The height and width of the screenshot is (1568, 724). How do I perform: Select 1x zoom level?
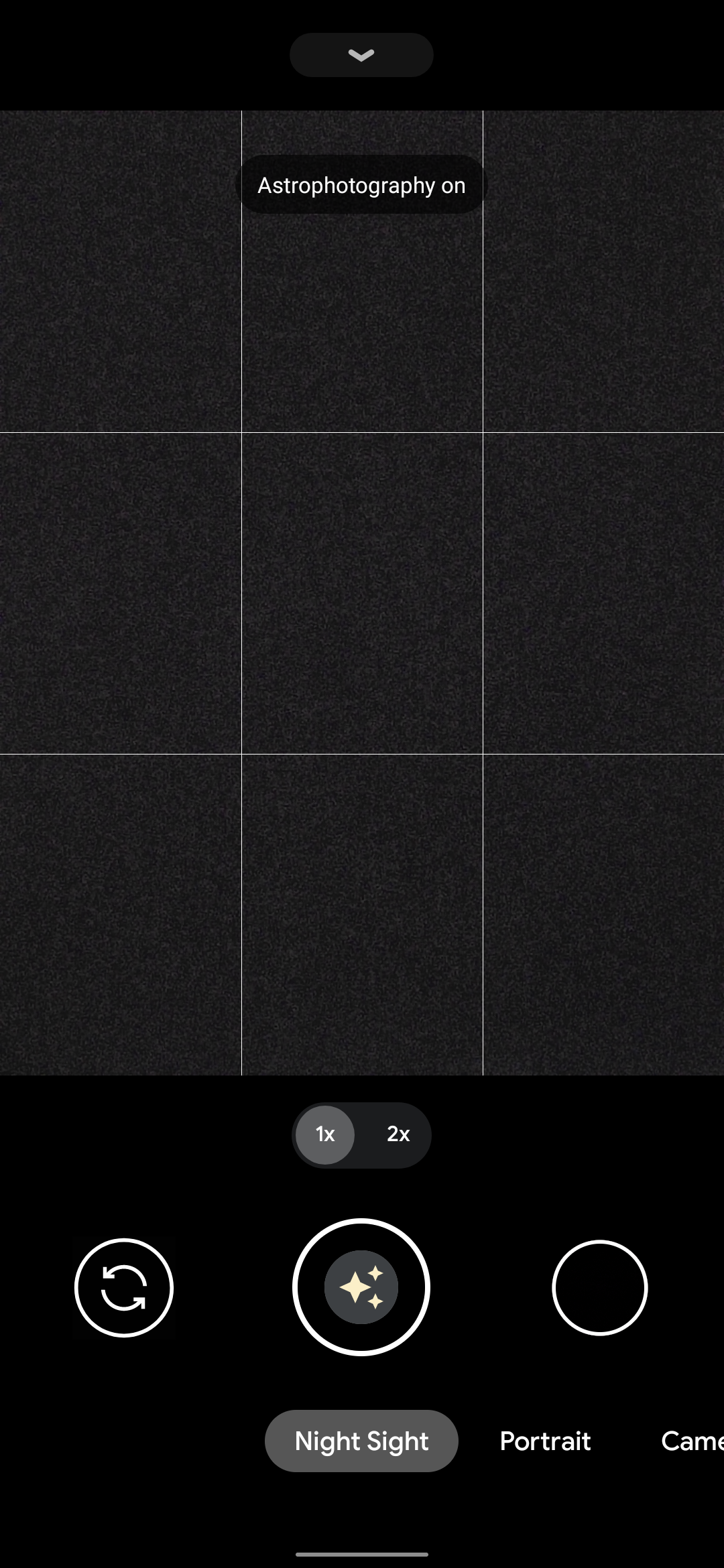pos(325,1134)
